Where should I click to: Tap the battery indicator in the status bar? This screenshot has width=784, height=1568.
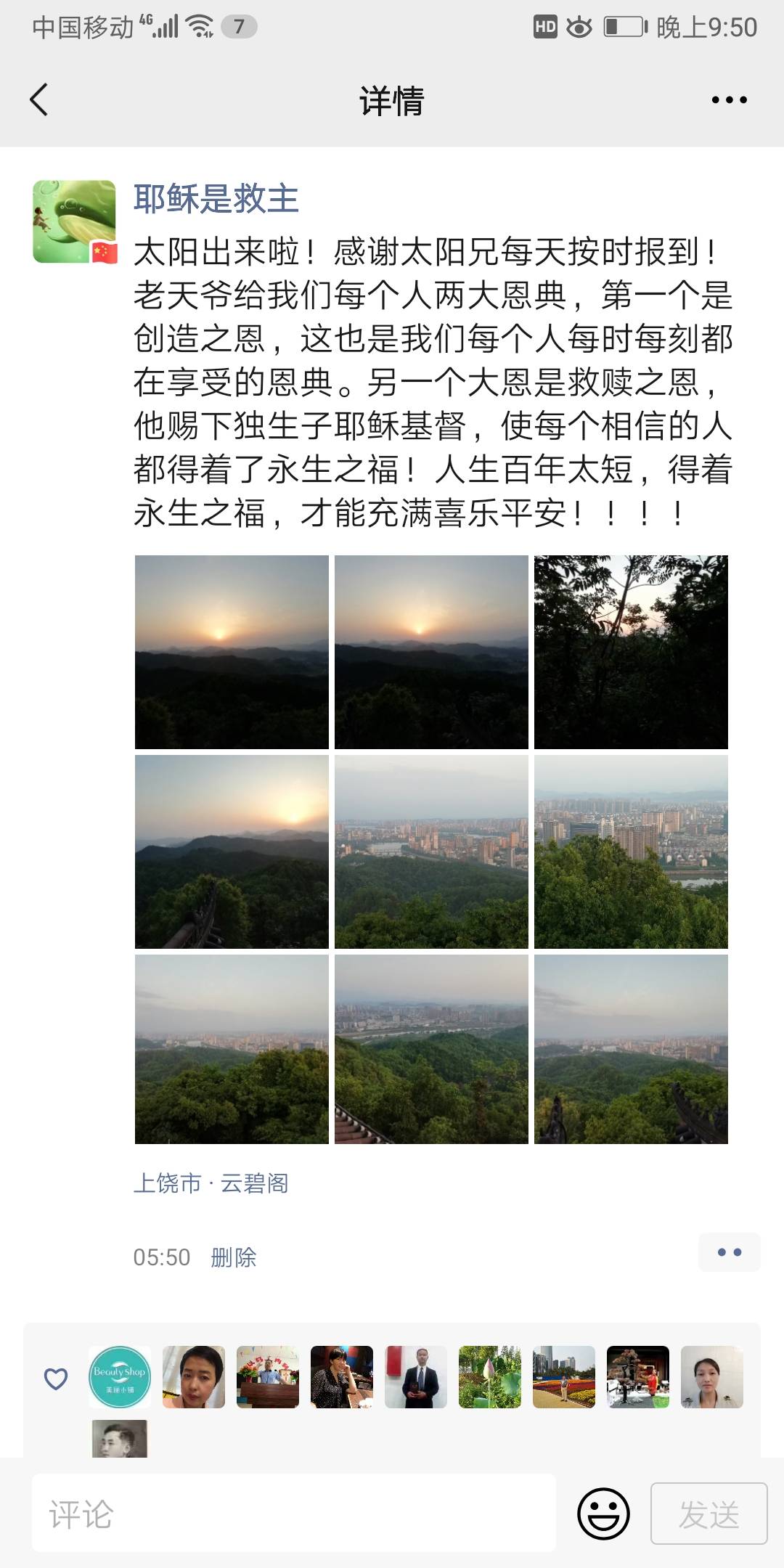pyautogui.click(x=624, y=28)
